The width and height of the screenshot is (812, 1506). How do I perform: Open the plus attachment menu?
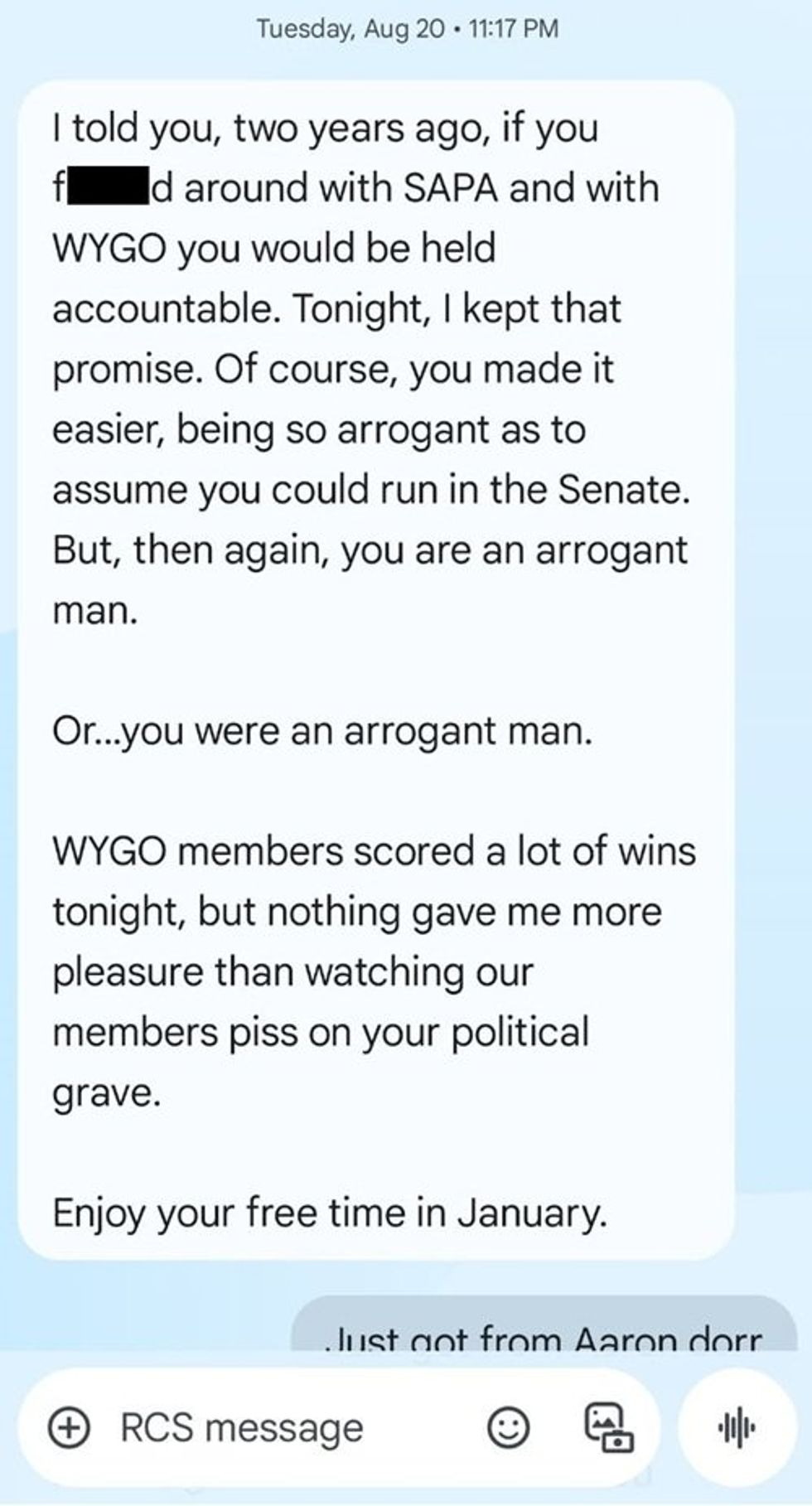70,1427
